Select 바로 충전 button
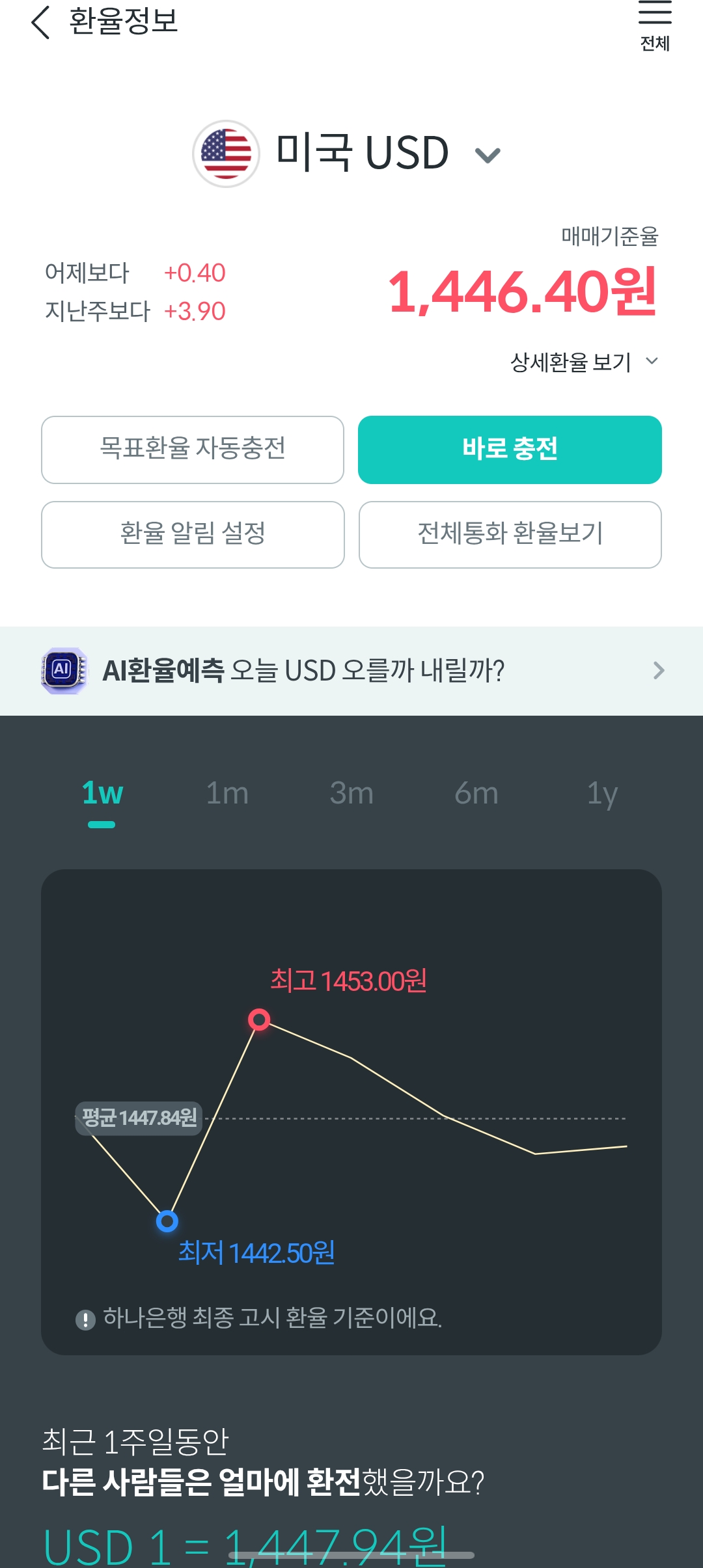Viewport: 703px width, 1568px height. coord(510,450)
